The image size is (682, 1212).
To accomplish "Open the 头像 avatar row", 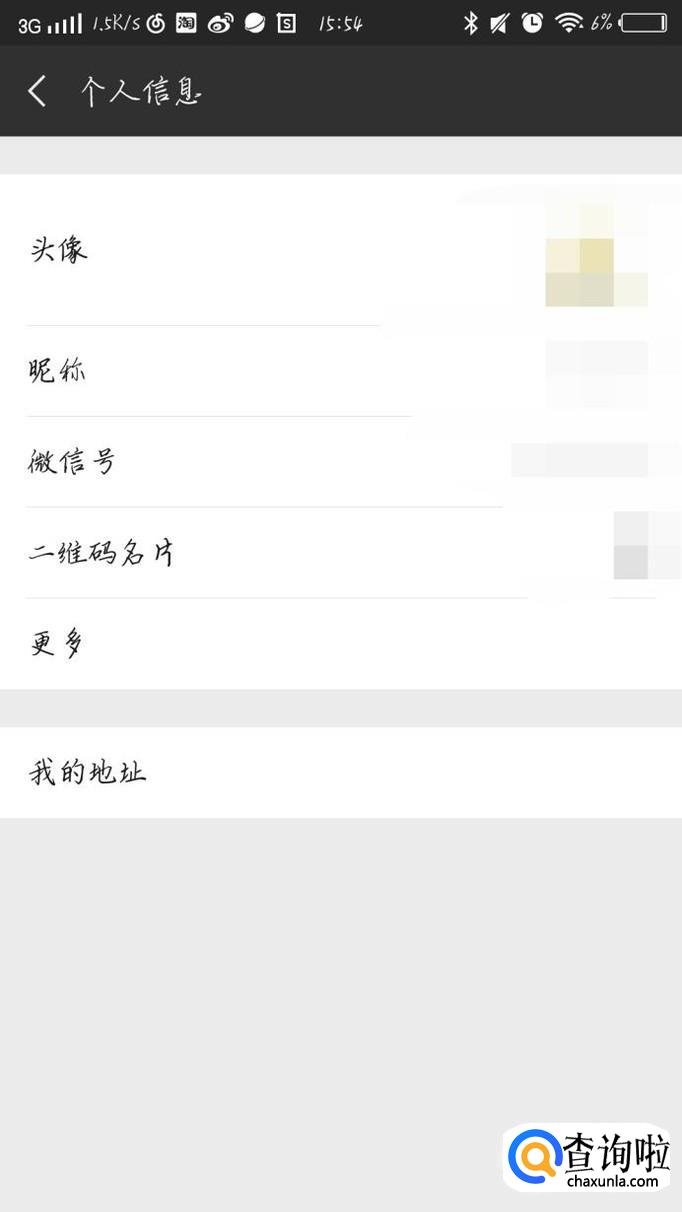I will [340, 250].
